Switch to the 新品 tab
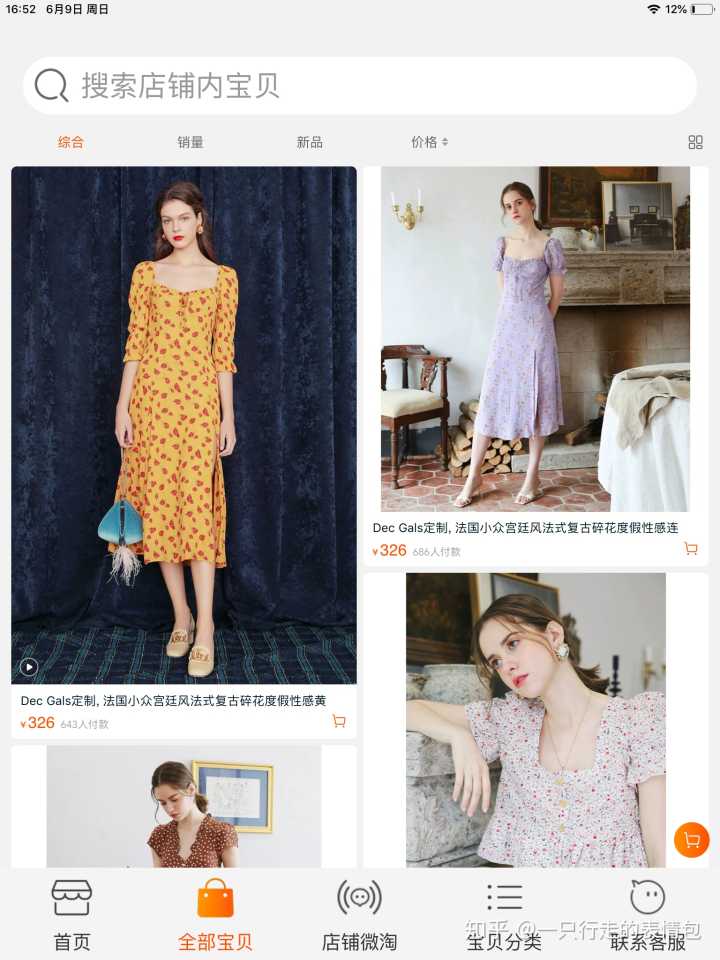The width and height of the screenshot is (720, 960). [x=309, y=142]
